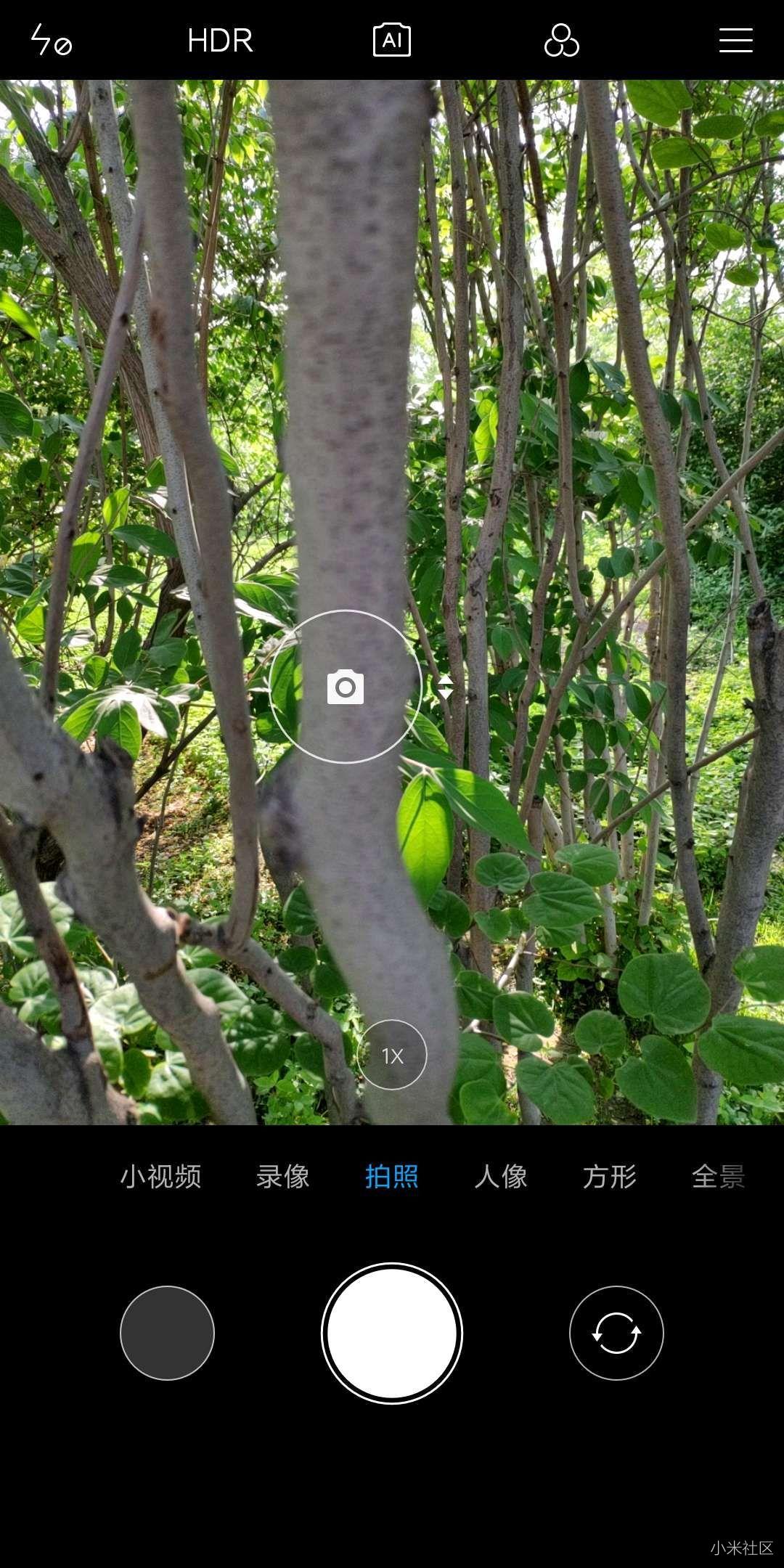Switch to 小视频 mode

pyautogui.click(x=160, y=1177)
